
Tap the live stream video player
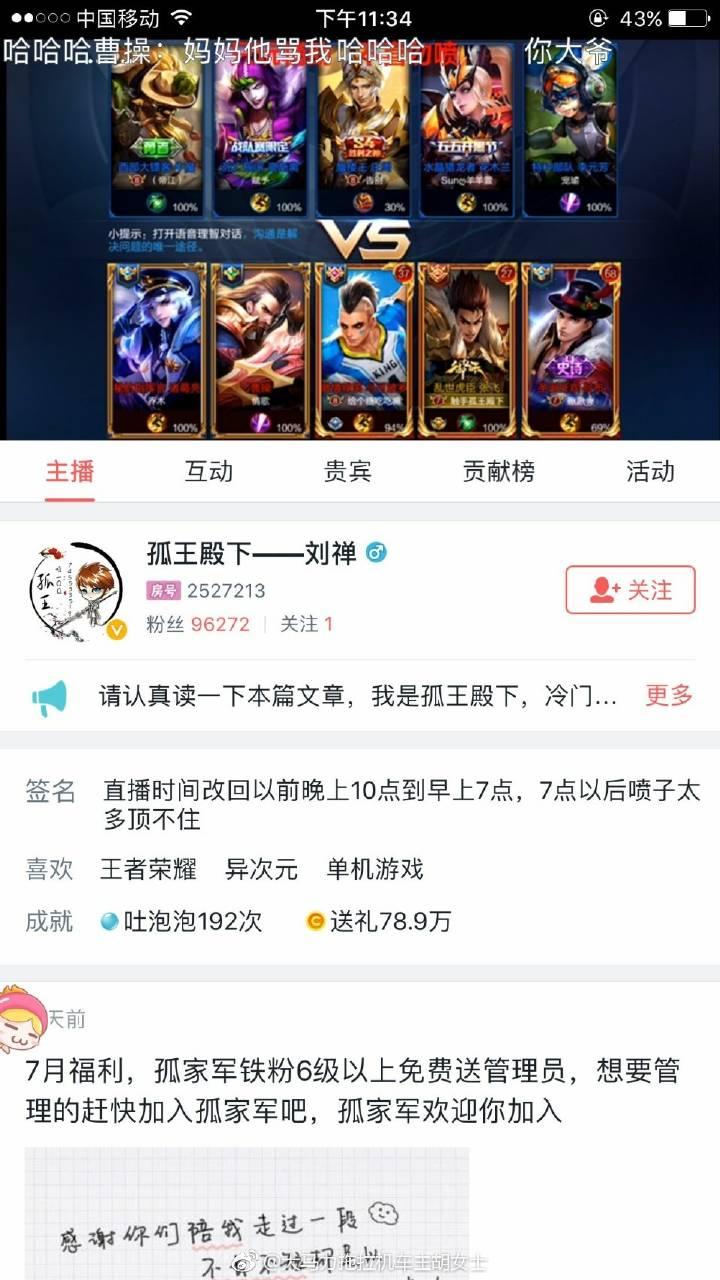click(360, 240)
